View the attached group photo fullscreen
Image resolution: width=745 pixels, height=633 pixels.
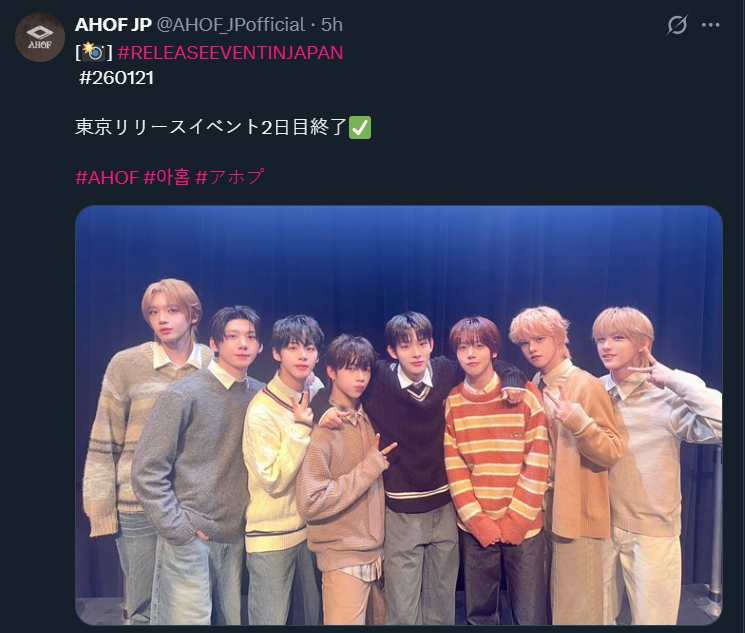pyautogui.click(x=398, y=415)
